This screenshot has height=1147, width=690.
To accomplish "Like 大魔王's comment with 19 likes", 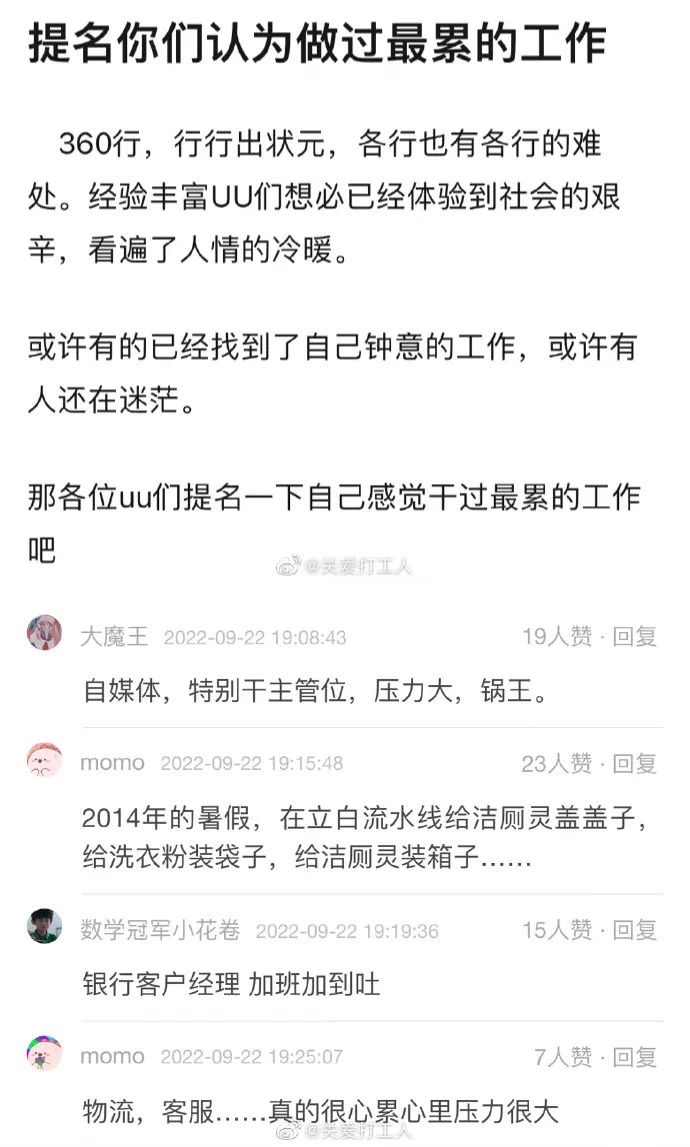I will 556,637.
